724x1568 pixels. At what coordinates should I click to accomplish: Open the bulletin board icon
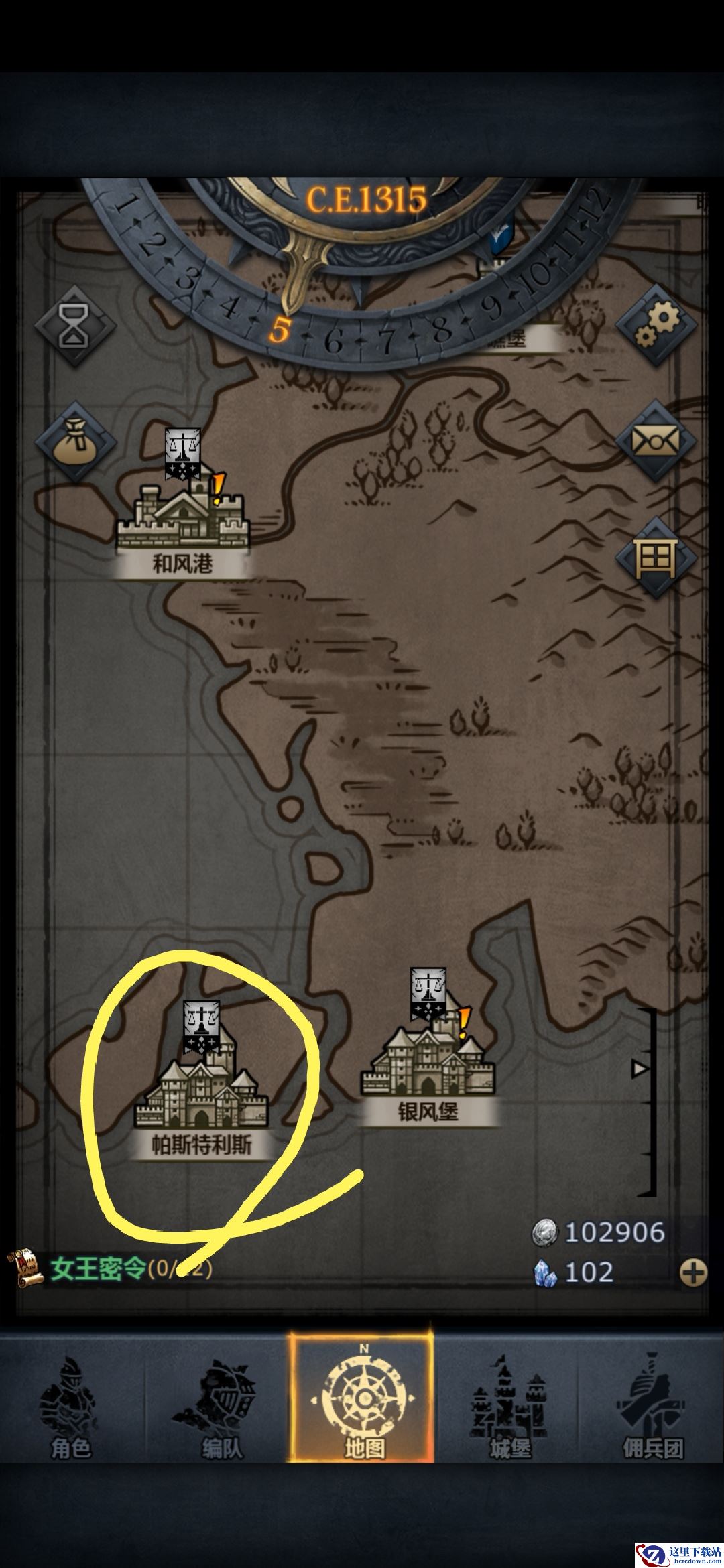(656, 557)
